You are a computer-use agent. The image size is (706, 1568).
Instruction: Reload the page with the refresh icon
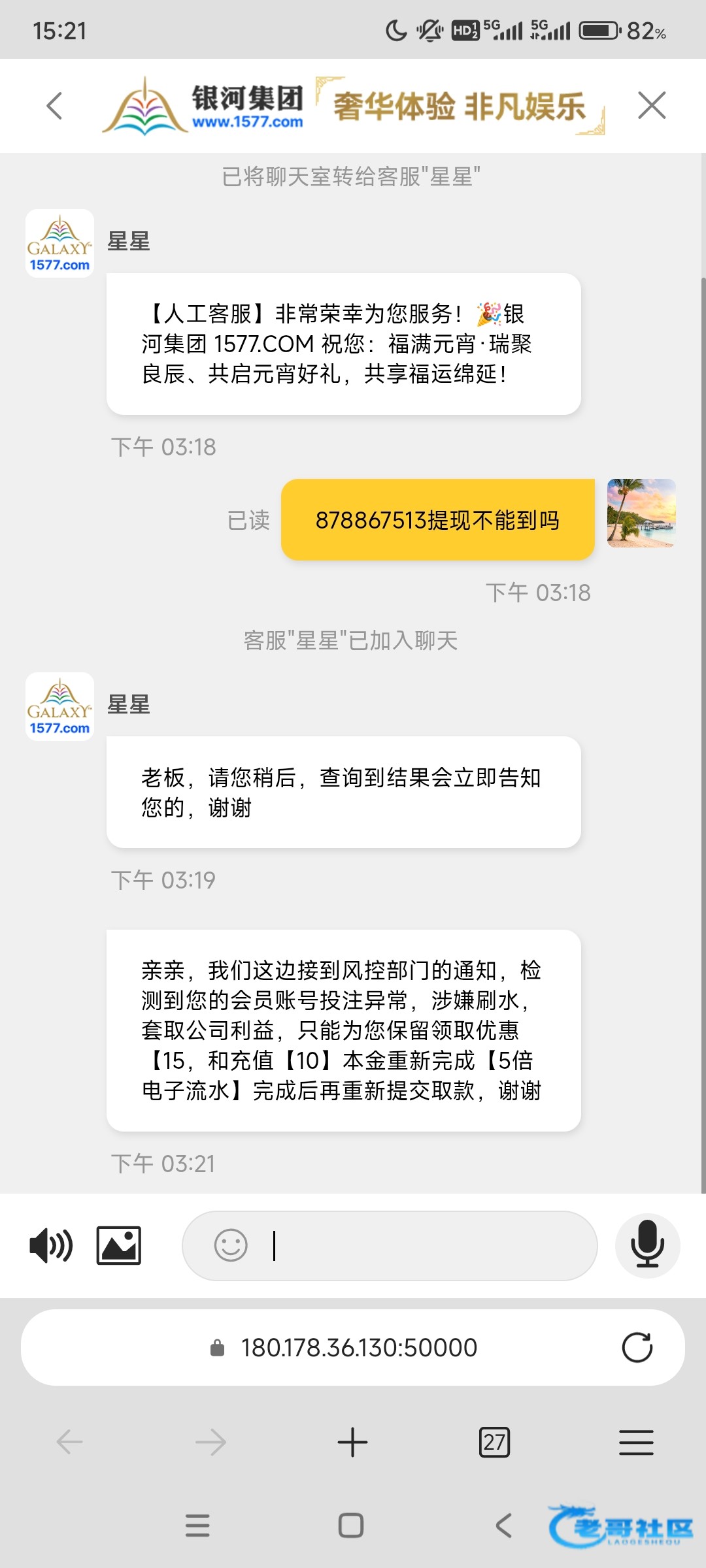(637, 1347)
